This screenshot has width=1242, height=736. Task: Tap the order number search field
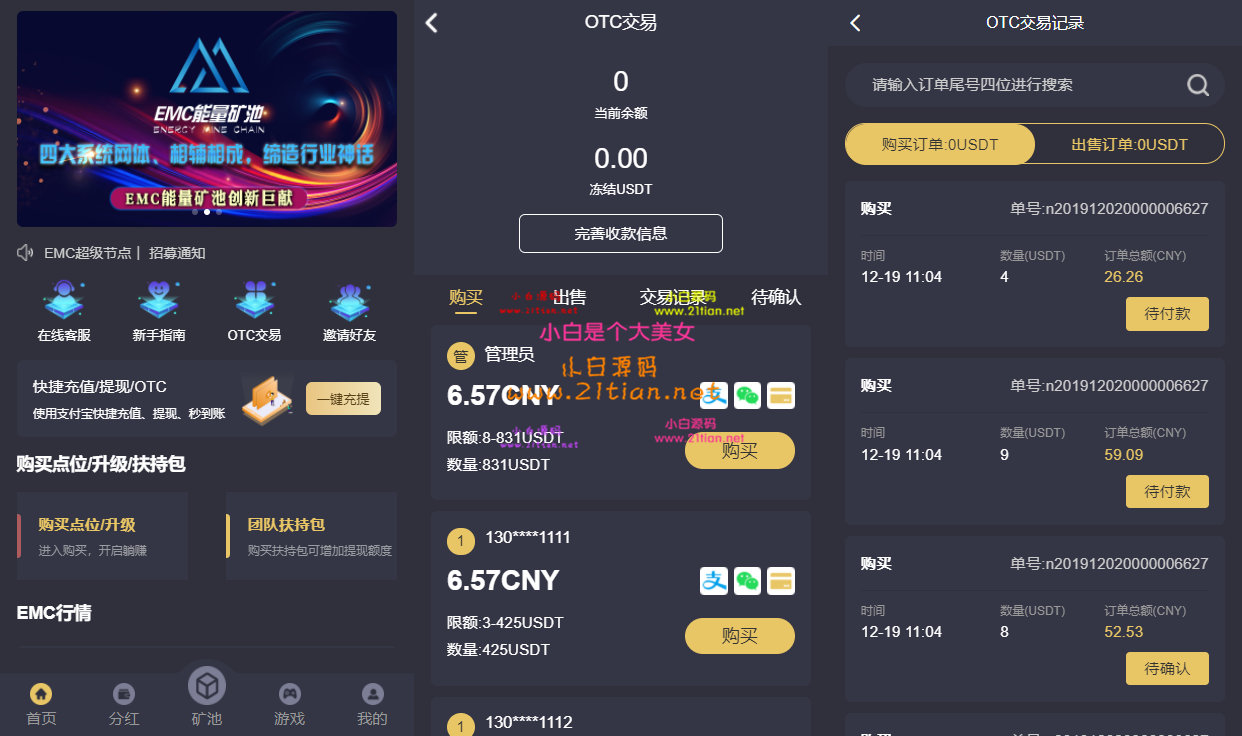tap(1020, 85)
